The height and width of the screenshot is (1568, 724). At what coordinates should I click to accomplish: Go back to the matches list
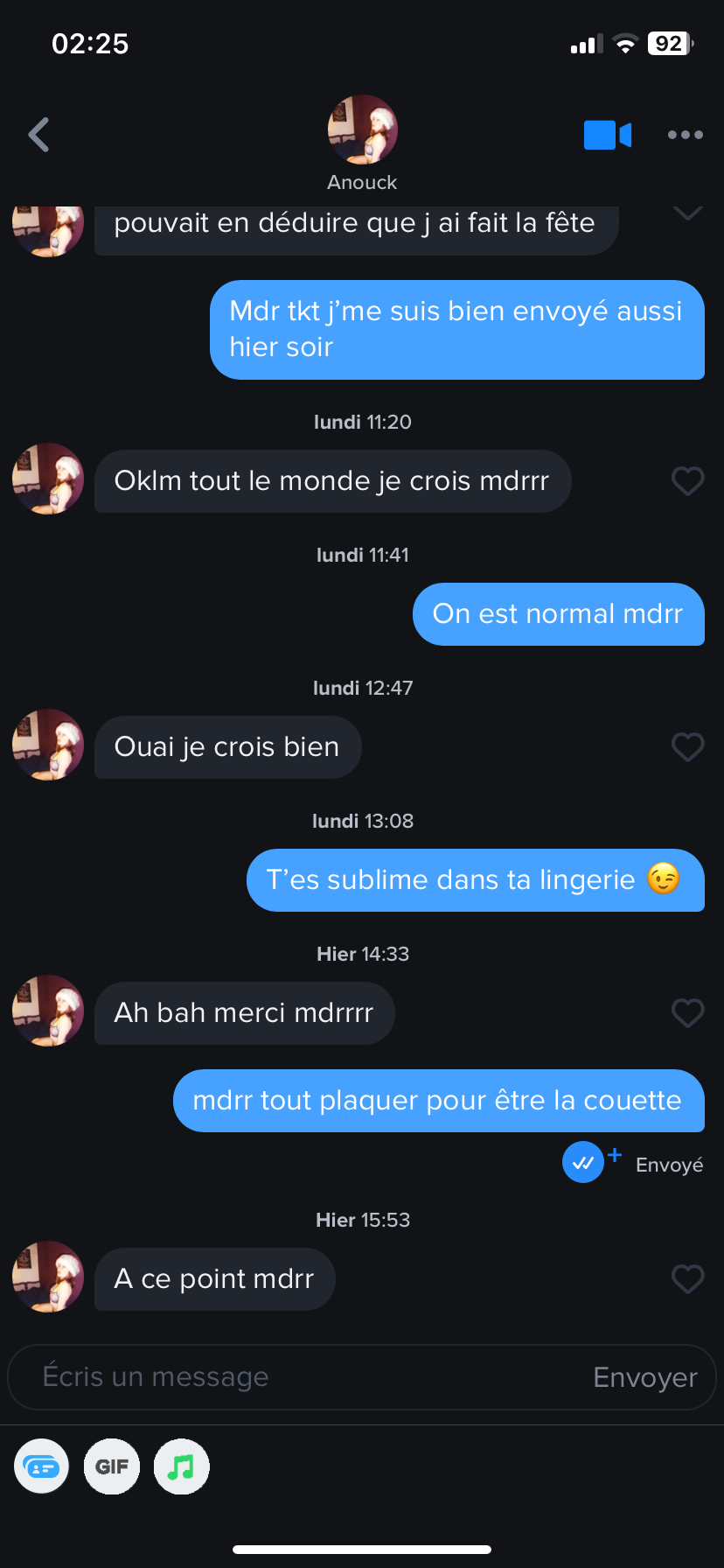click(x=38, y=135)
